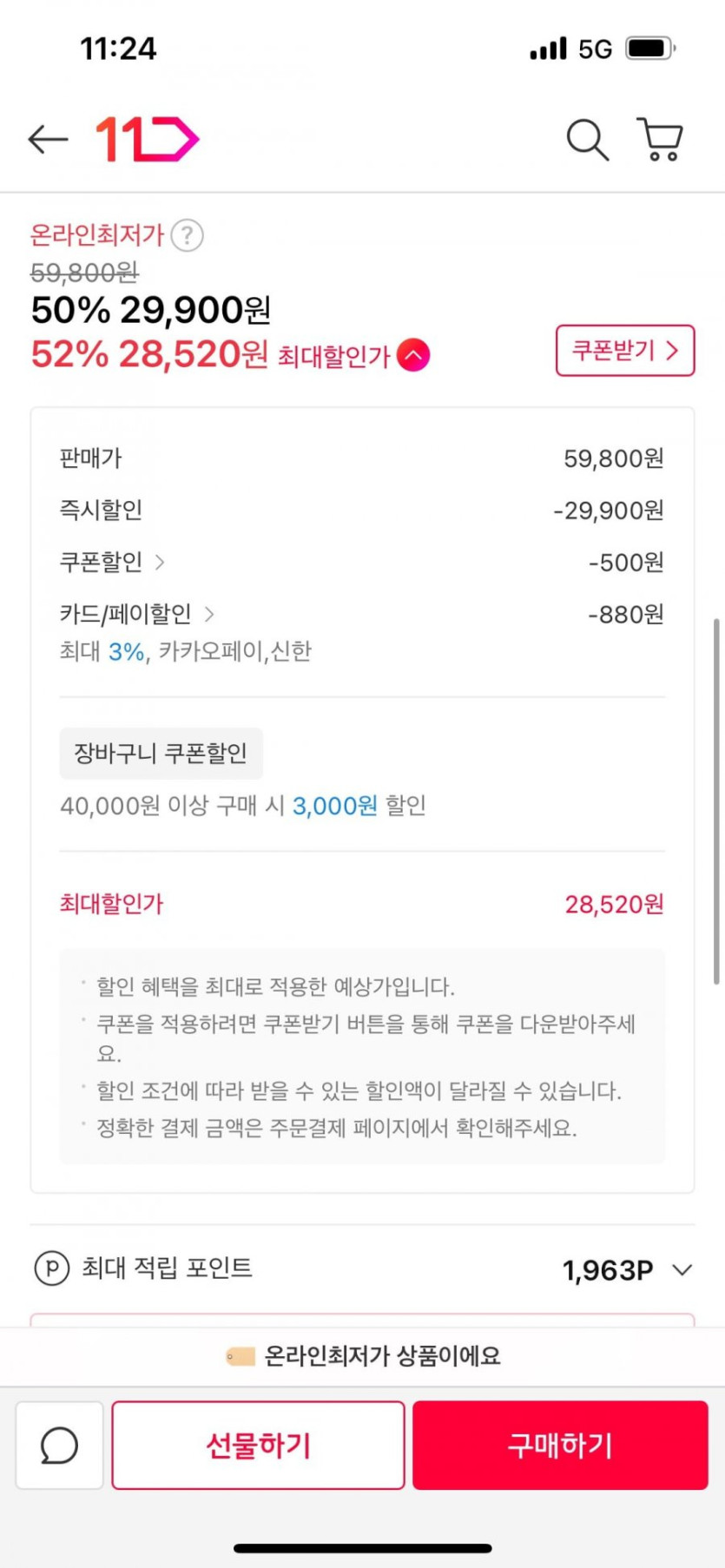Tap 선물하기 to gift this item
This screenshot has height=1568, width=725.
pos(258,1446)
